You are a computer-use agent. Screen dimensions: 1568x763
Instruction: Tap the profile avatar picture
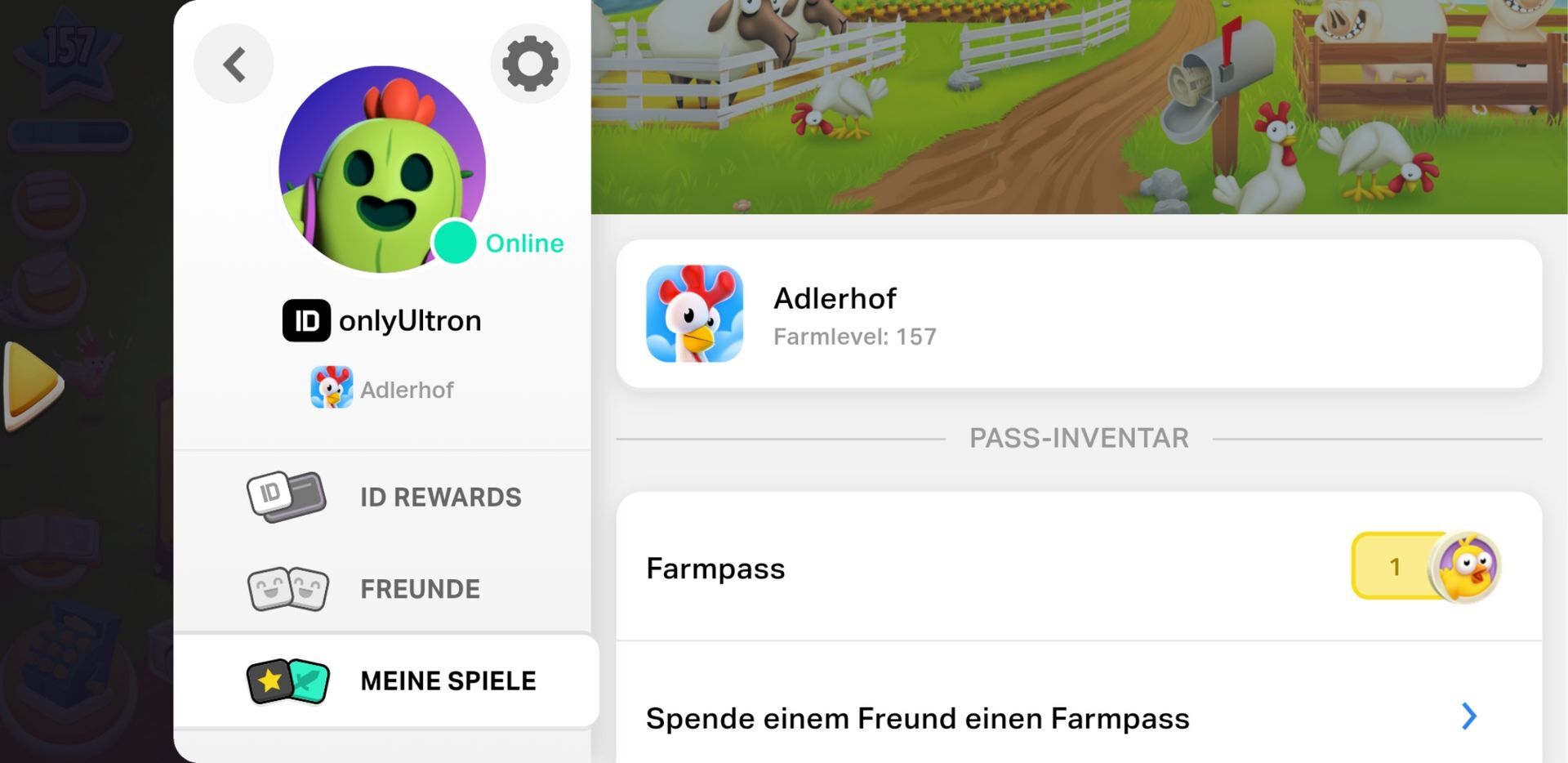(x=381, y=168)
